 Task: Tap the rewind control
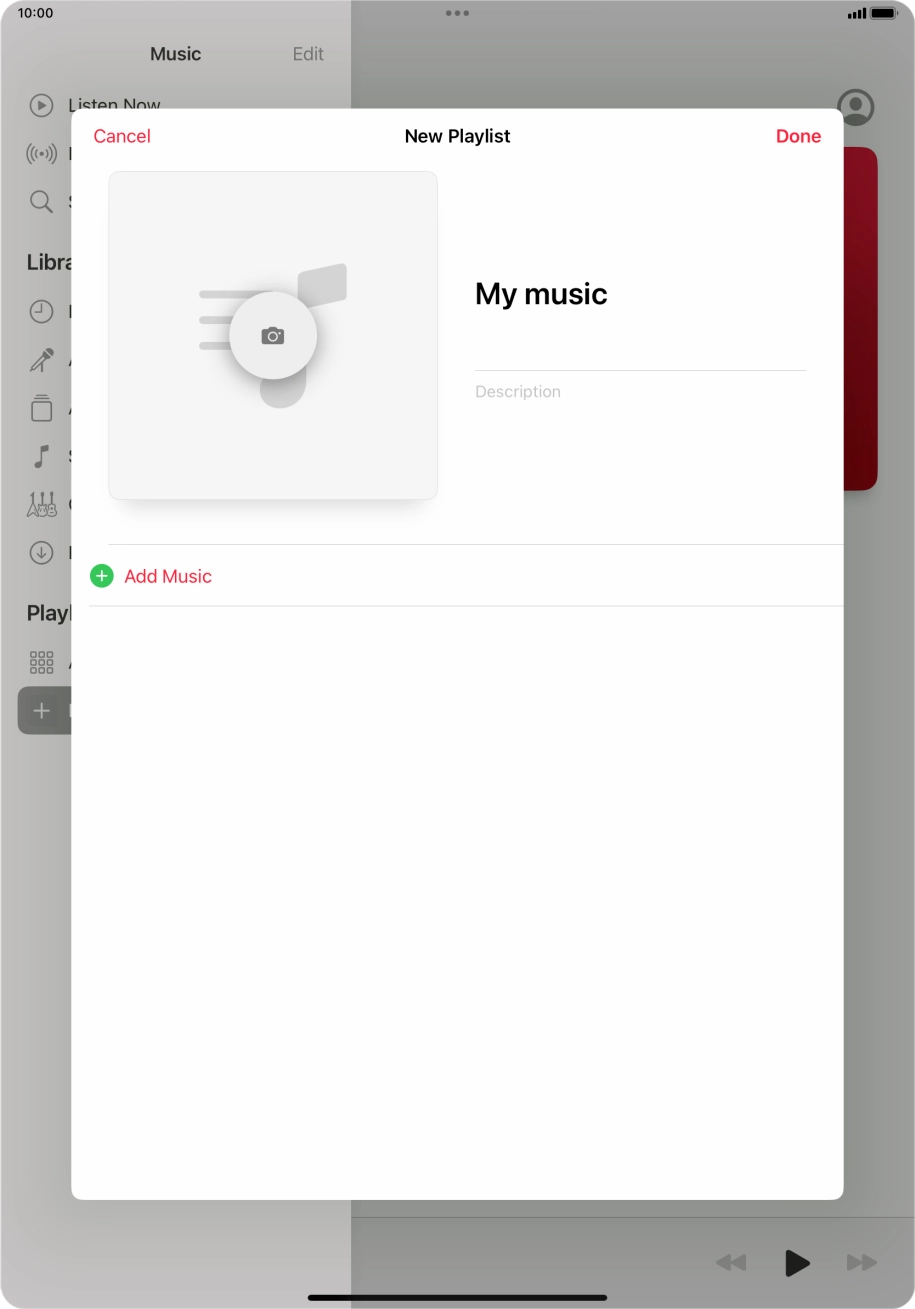pyautogui.click(x=730, y=1263)
